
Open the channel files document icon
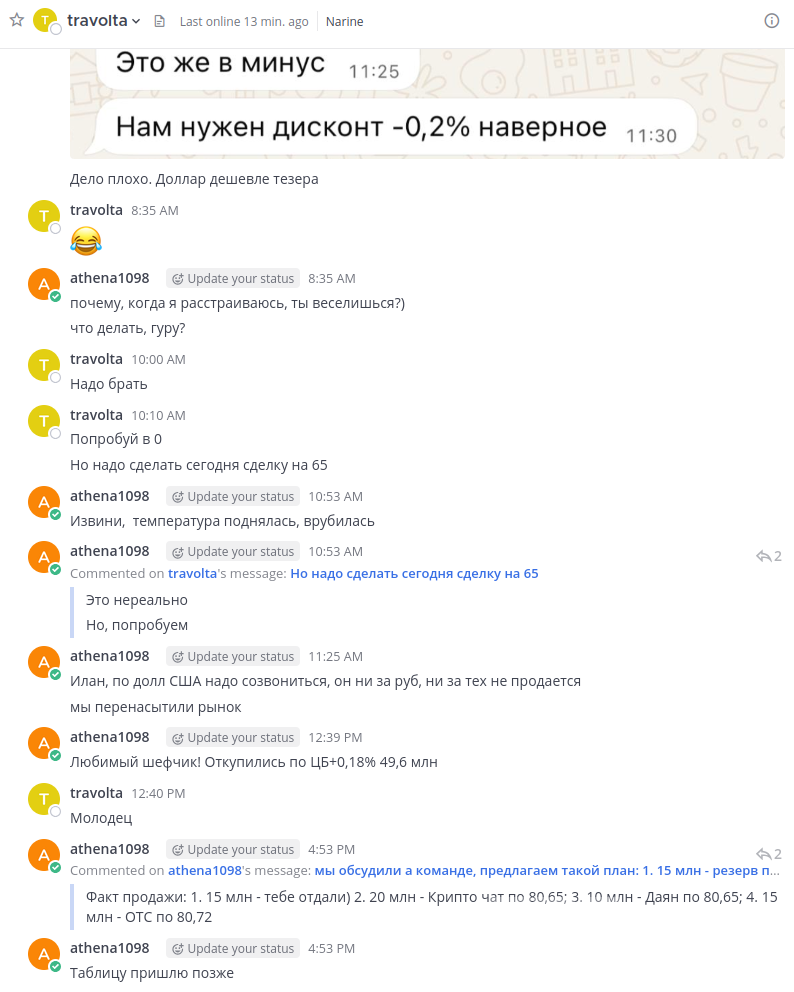[159, 21]
